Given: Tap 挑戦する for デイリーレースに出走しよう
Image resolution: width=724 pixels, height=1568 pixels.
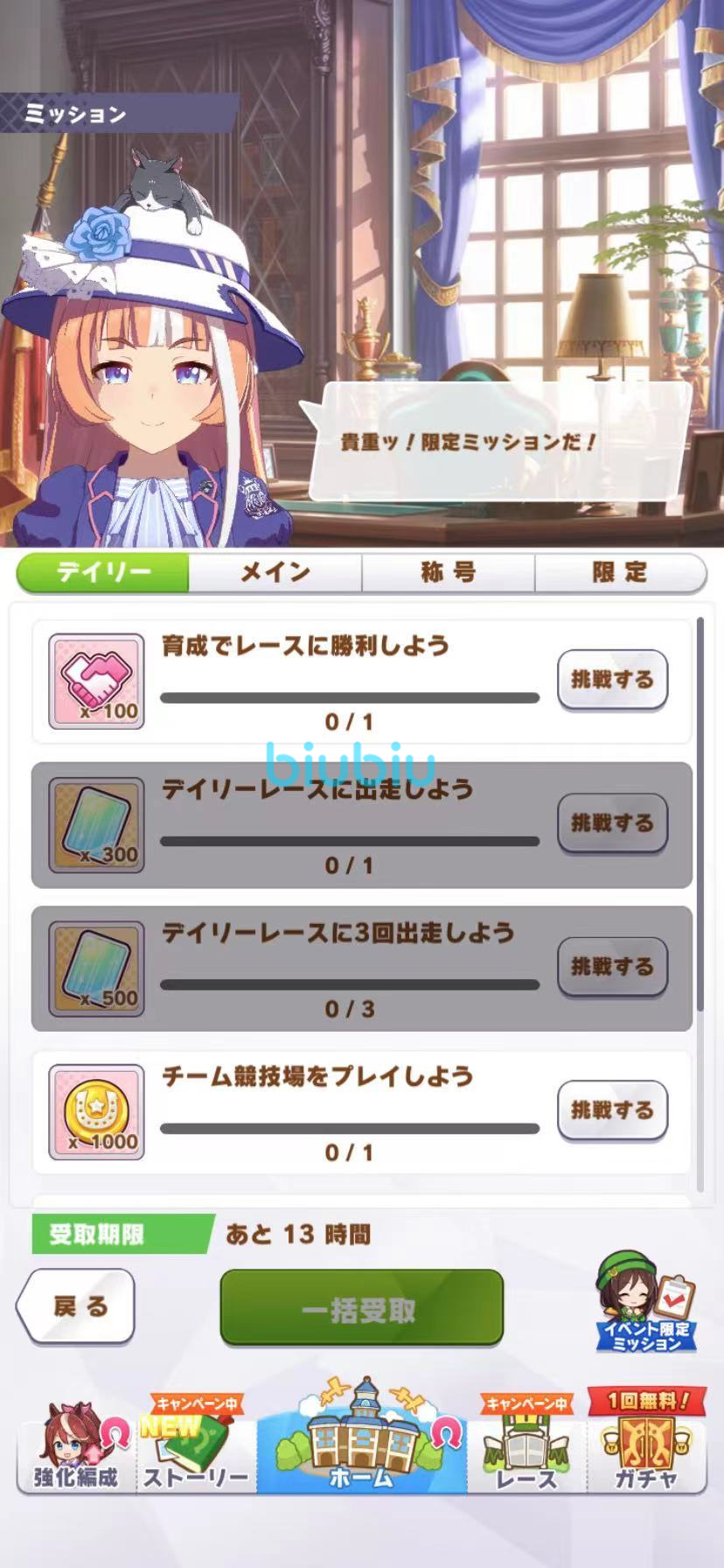Looking at the screenshot, I should [x=612, y=822].
